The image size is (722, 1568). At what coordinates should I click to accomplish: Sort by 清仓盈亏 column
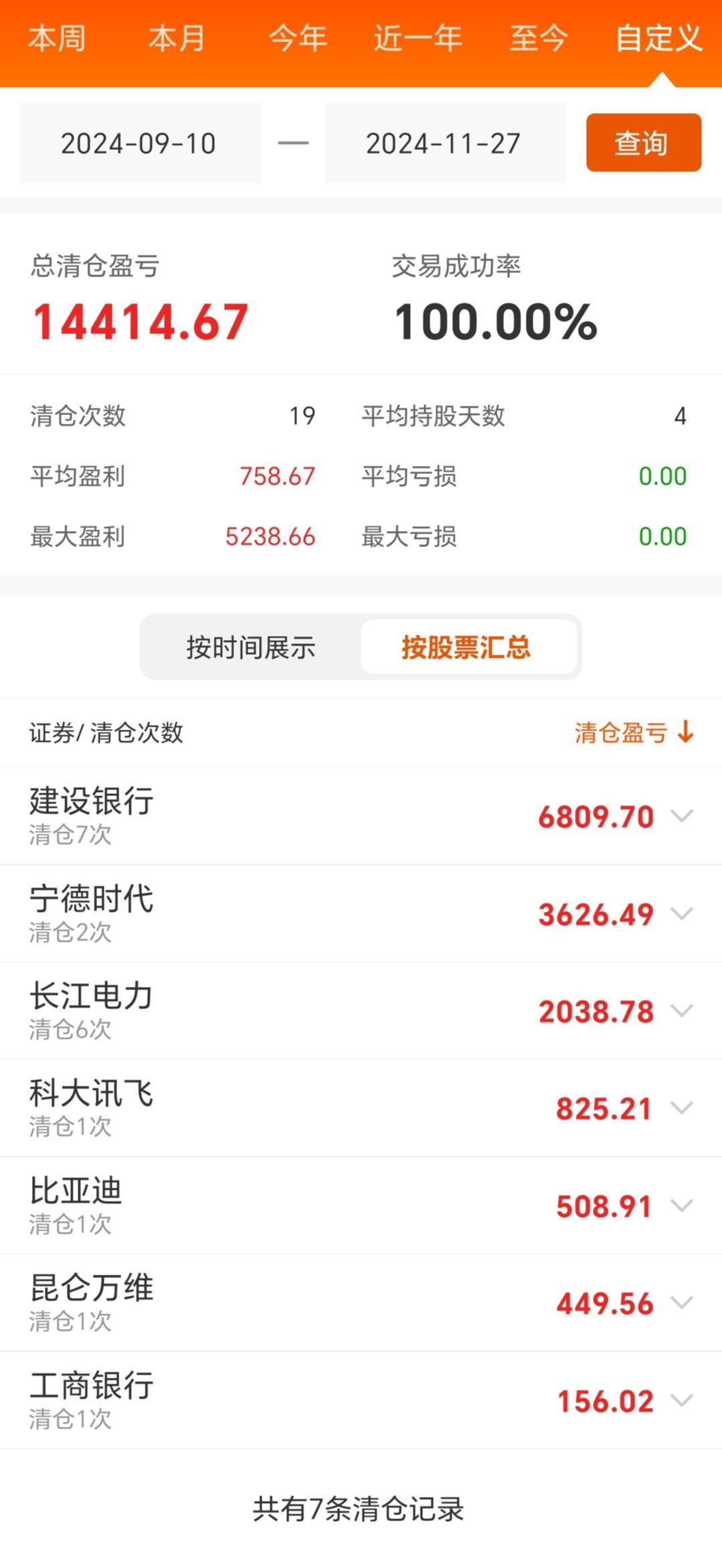pos(634,732)
